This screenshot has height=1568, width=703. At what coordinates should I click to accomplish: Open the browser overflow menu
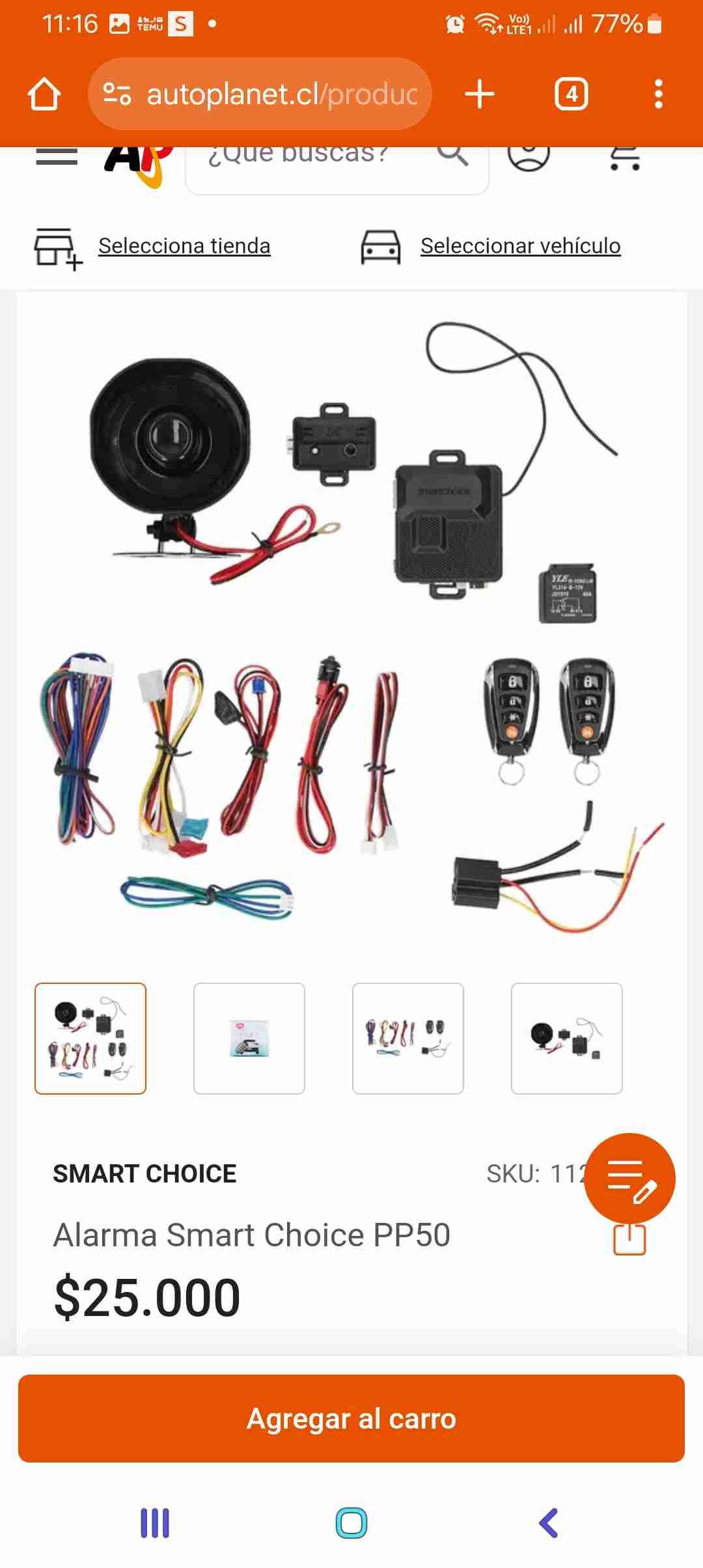pyautogui.click(x=658, y=94)
